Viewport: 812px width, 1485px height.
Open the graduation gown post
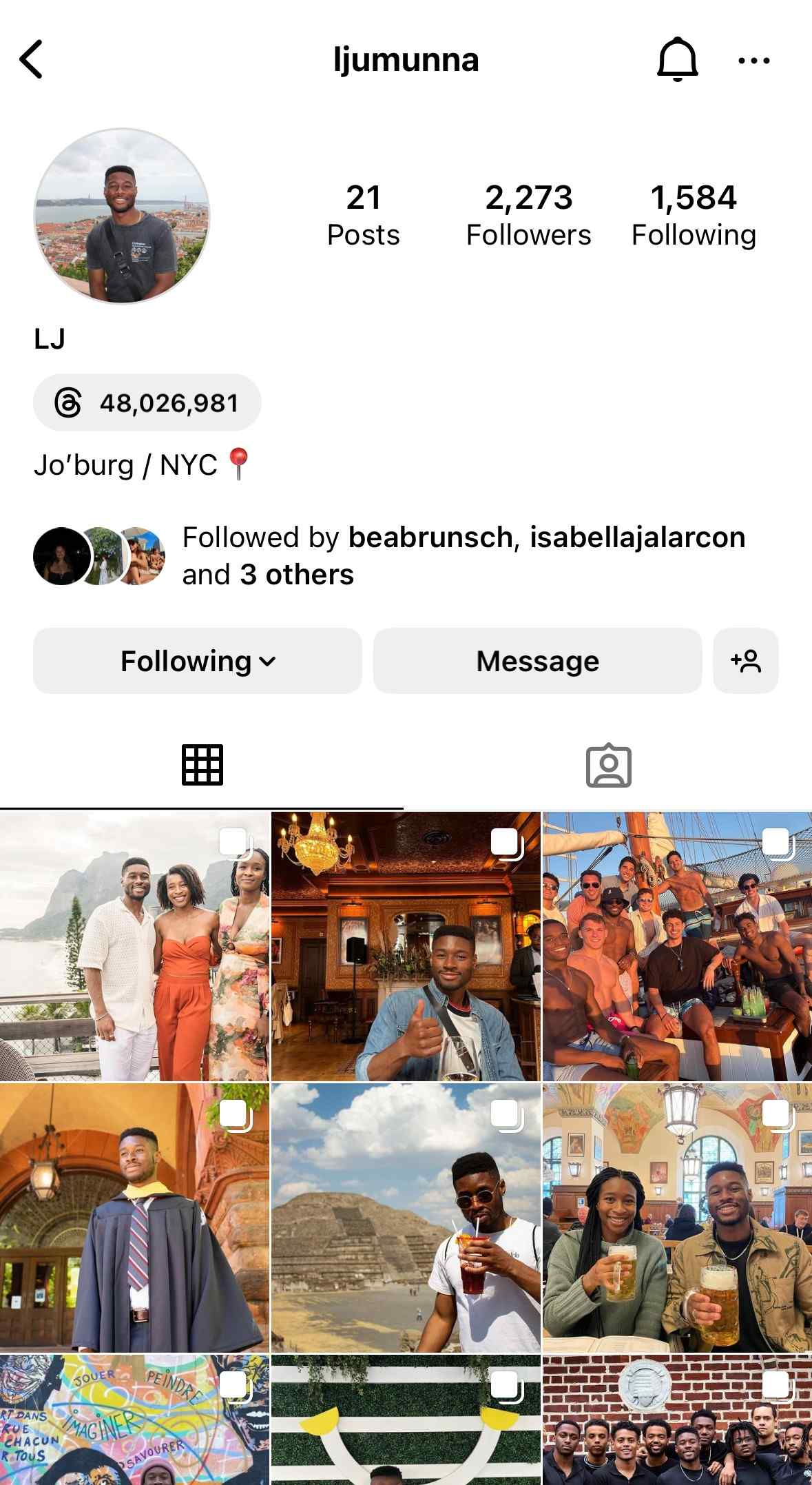click(x=134, y=1218)
